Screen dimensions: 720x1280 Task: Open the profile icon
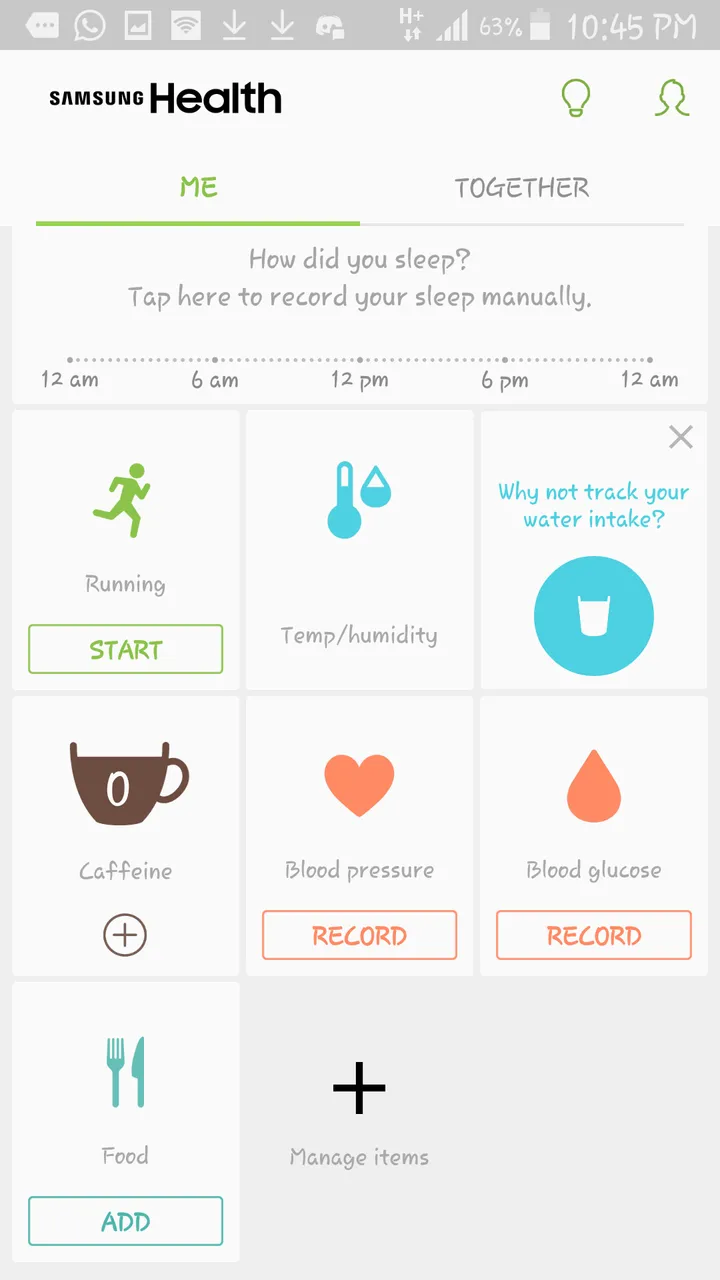click(x=672, y=98)
